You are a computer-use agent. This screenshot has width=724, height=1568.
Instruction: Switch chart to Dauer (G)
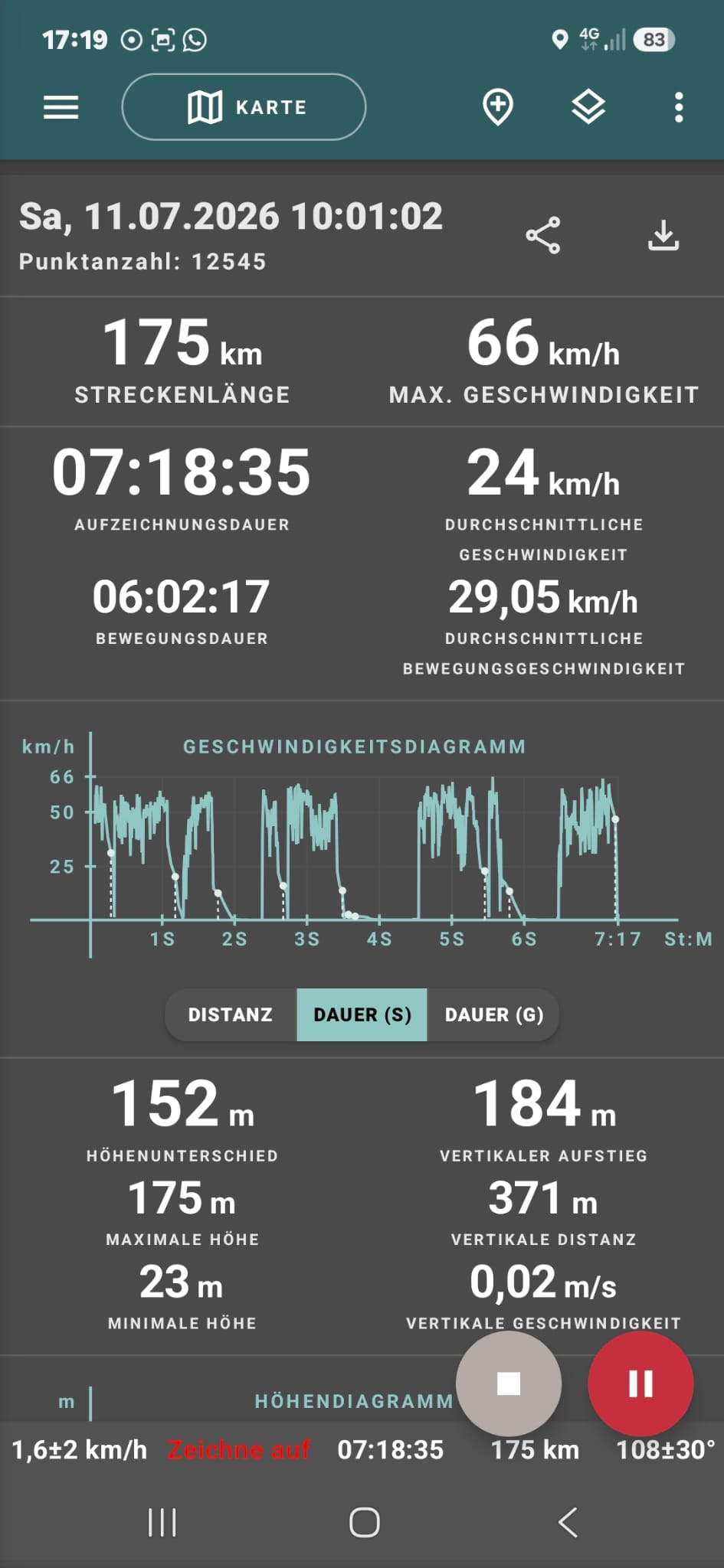point(494,1014)
